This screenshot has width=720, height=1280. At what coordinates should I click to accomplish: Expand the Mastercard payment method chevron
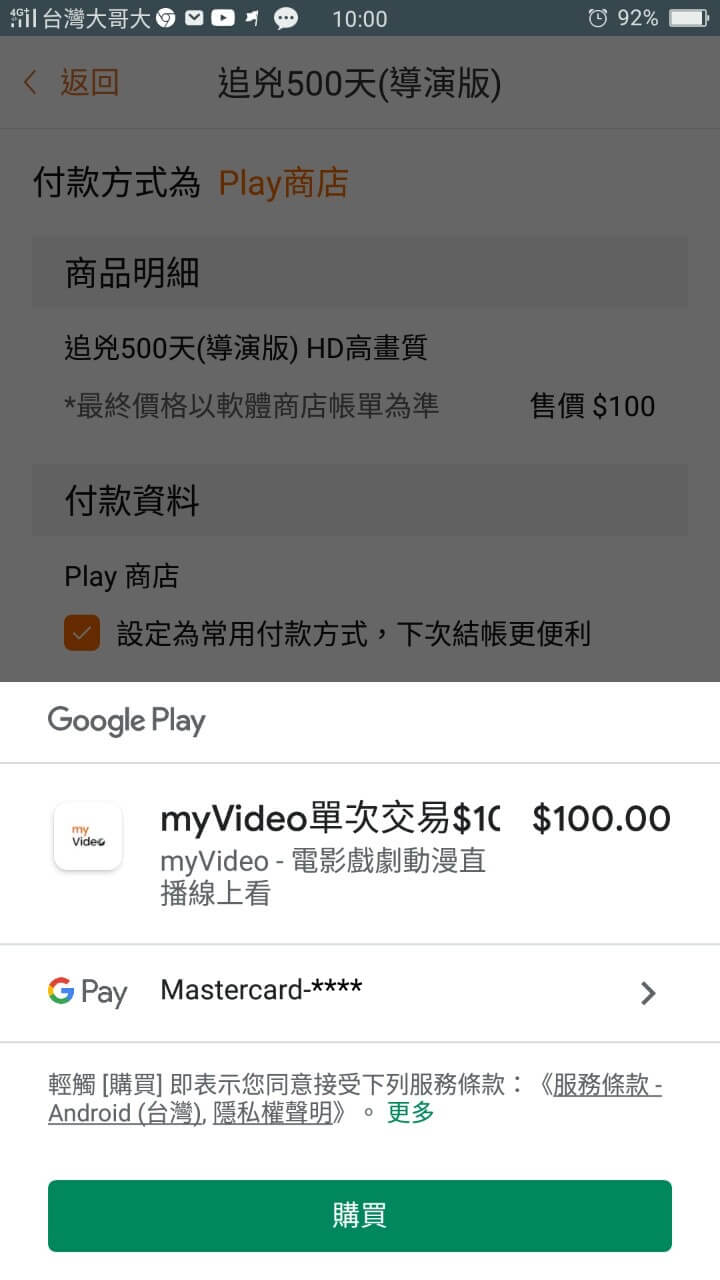(x=648, y=992)
